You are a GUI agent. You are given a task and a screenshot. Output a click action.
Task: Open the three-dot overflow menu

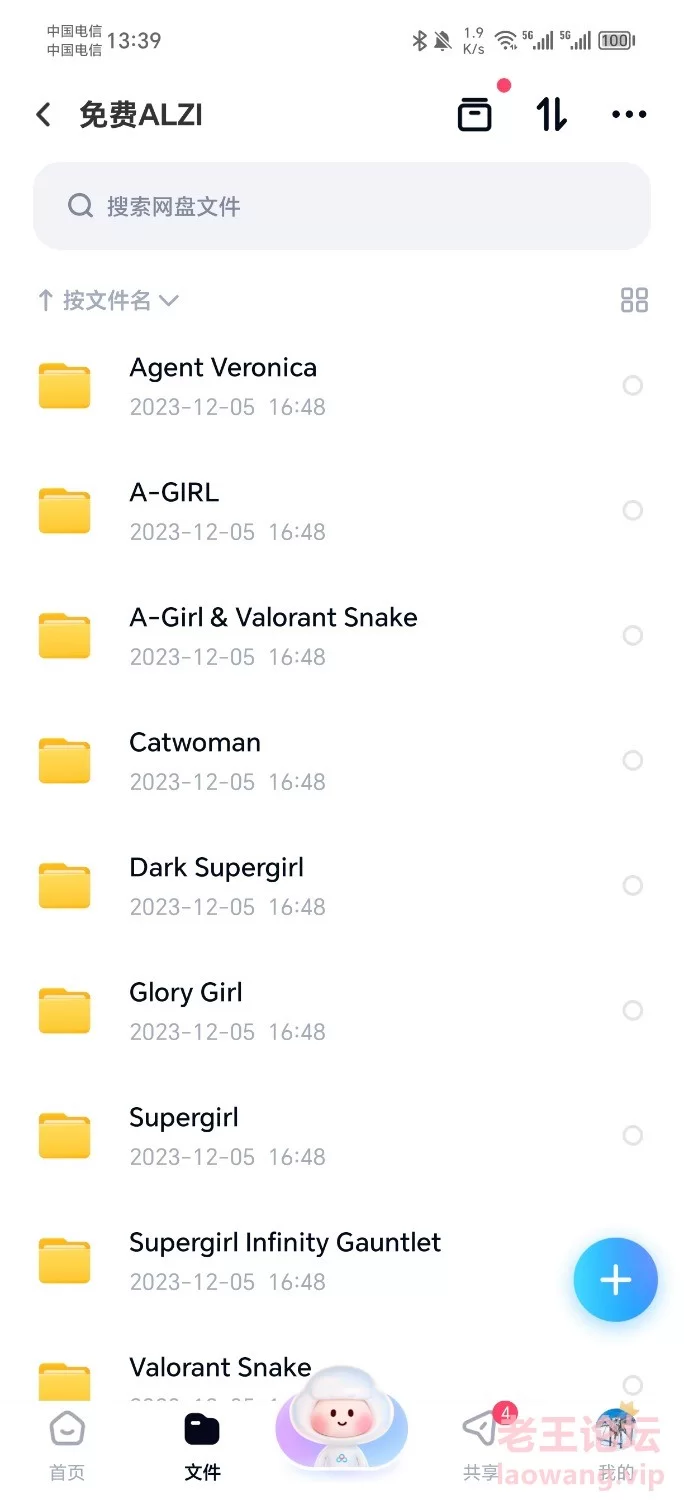click(x=629, y=115)
